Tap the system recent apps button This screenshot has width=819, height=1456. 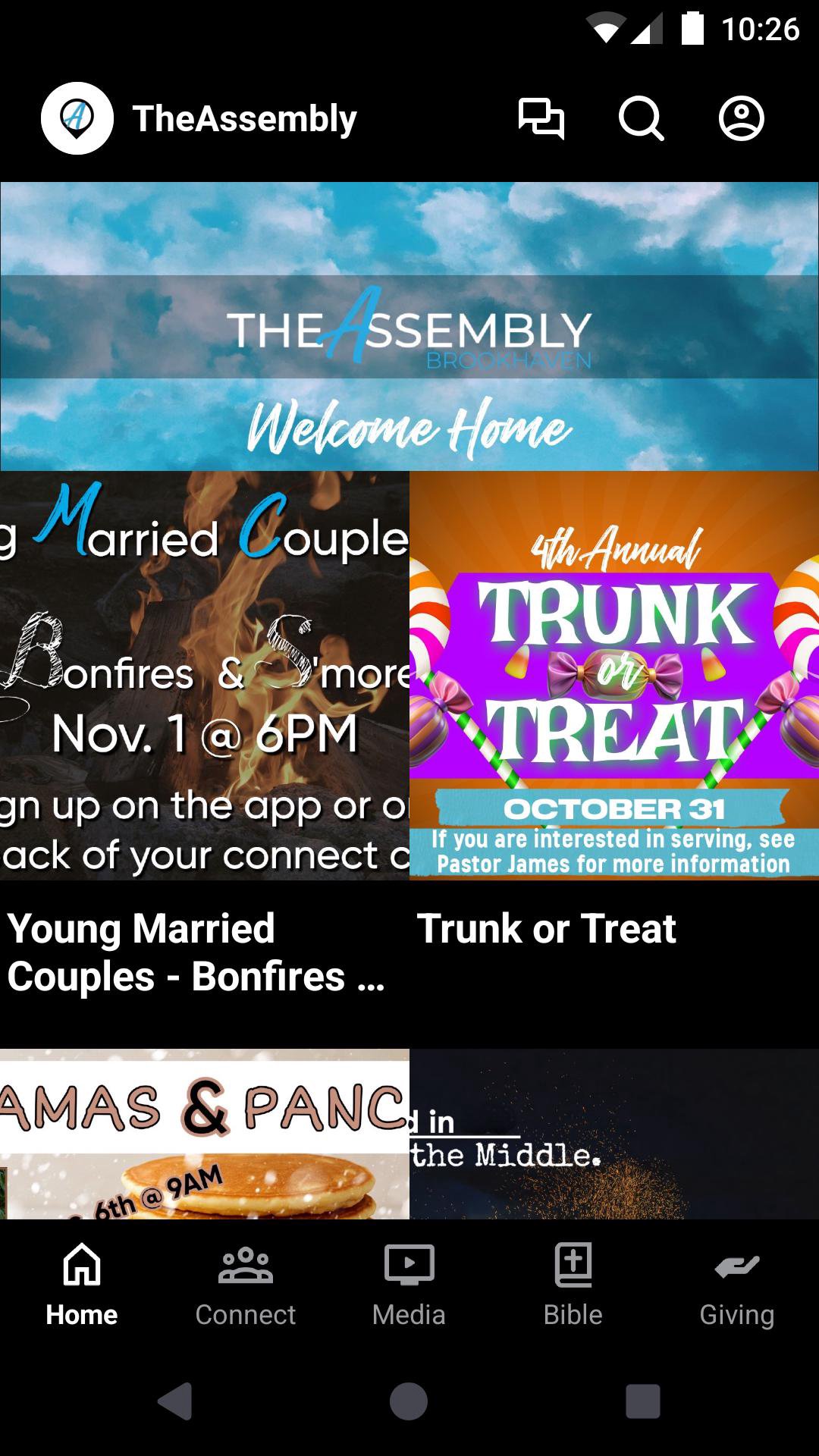pyautogui.click(x=642, y=1401)
